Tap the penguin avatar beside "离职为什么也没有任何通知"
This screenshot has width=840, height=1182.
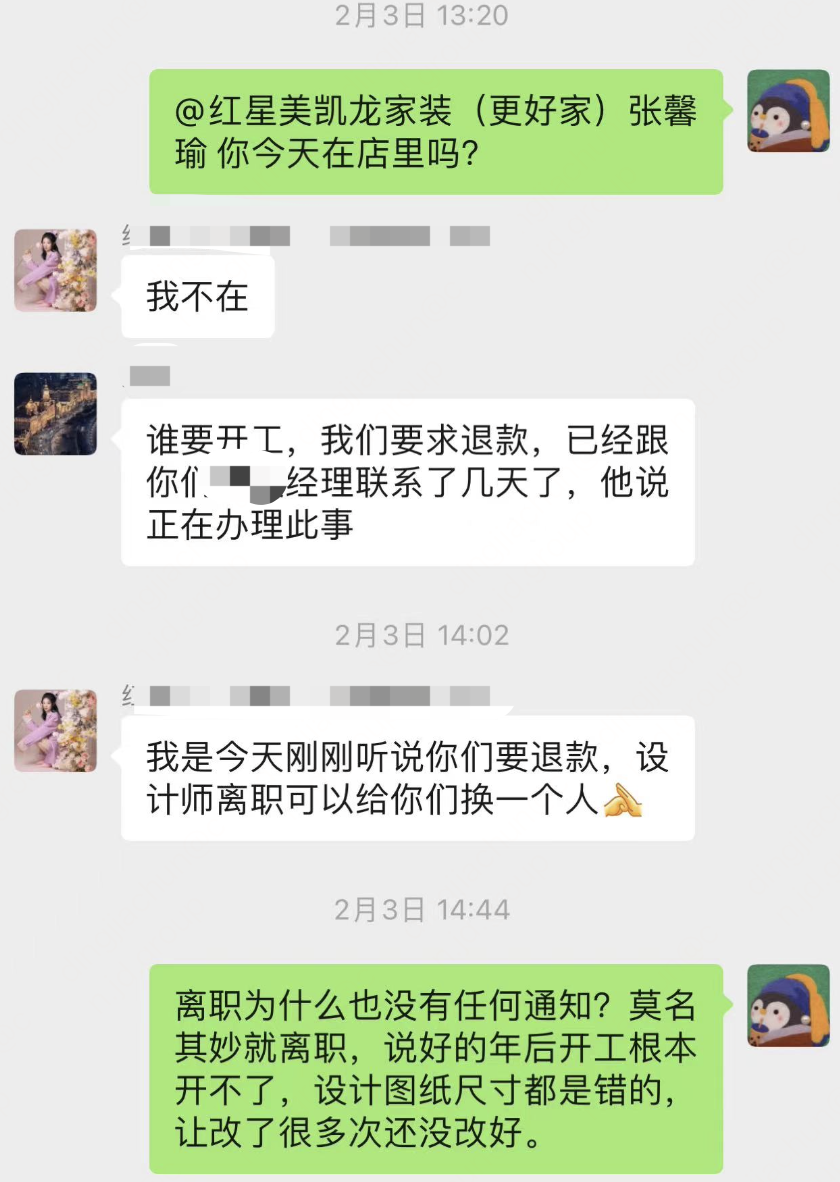(x=788, y=1005)
